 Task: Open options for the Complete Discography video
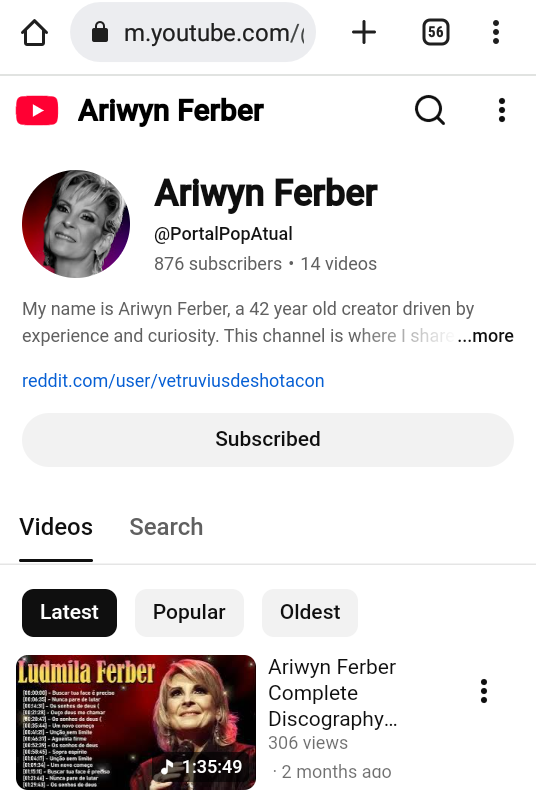484,691
